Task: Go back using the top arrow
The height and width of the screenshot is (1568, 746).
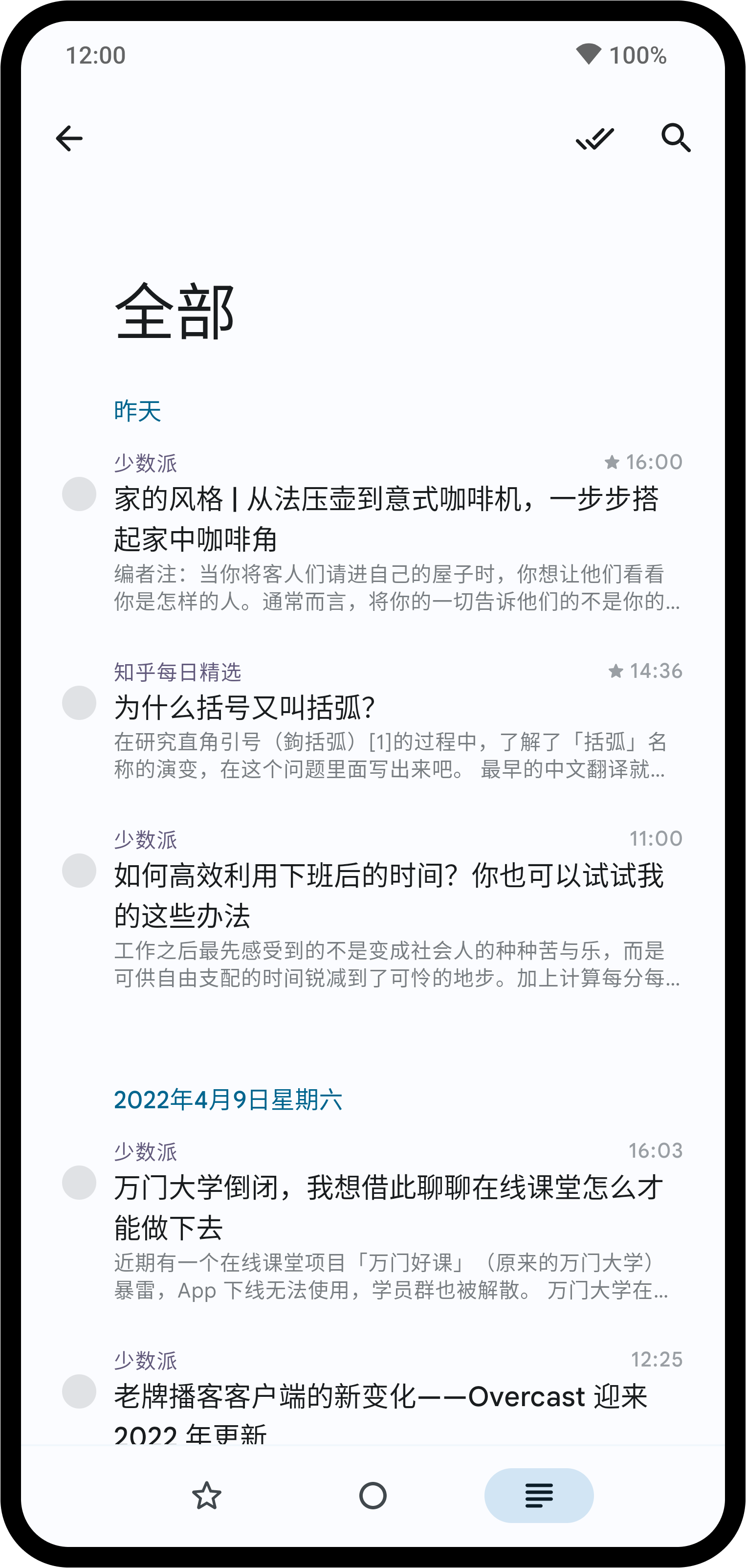Action: [69, 138]
